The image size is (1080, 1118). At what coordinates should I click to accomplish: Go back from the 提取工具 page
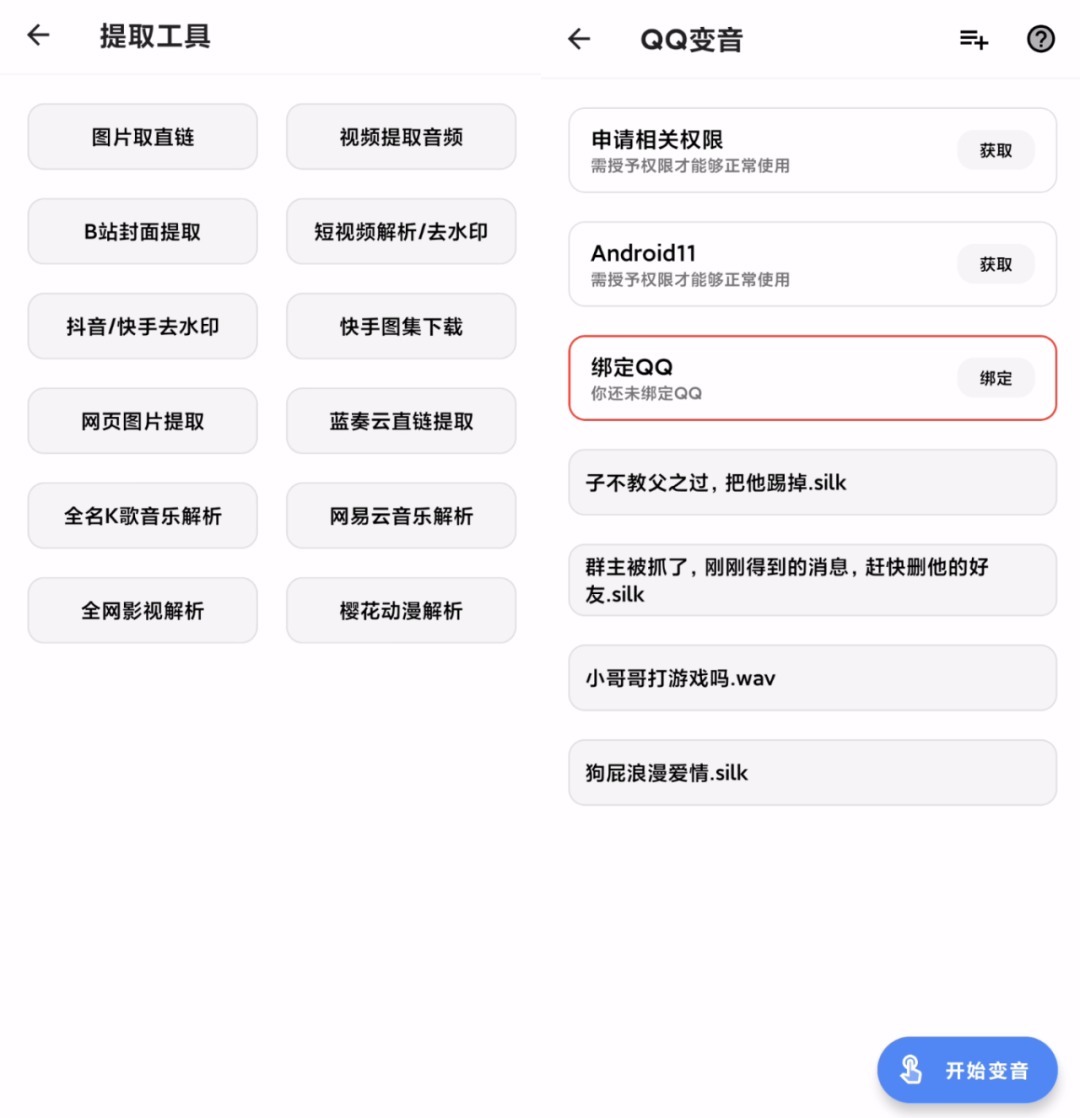click(38, 36)
